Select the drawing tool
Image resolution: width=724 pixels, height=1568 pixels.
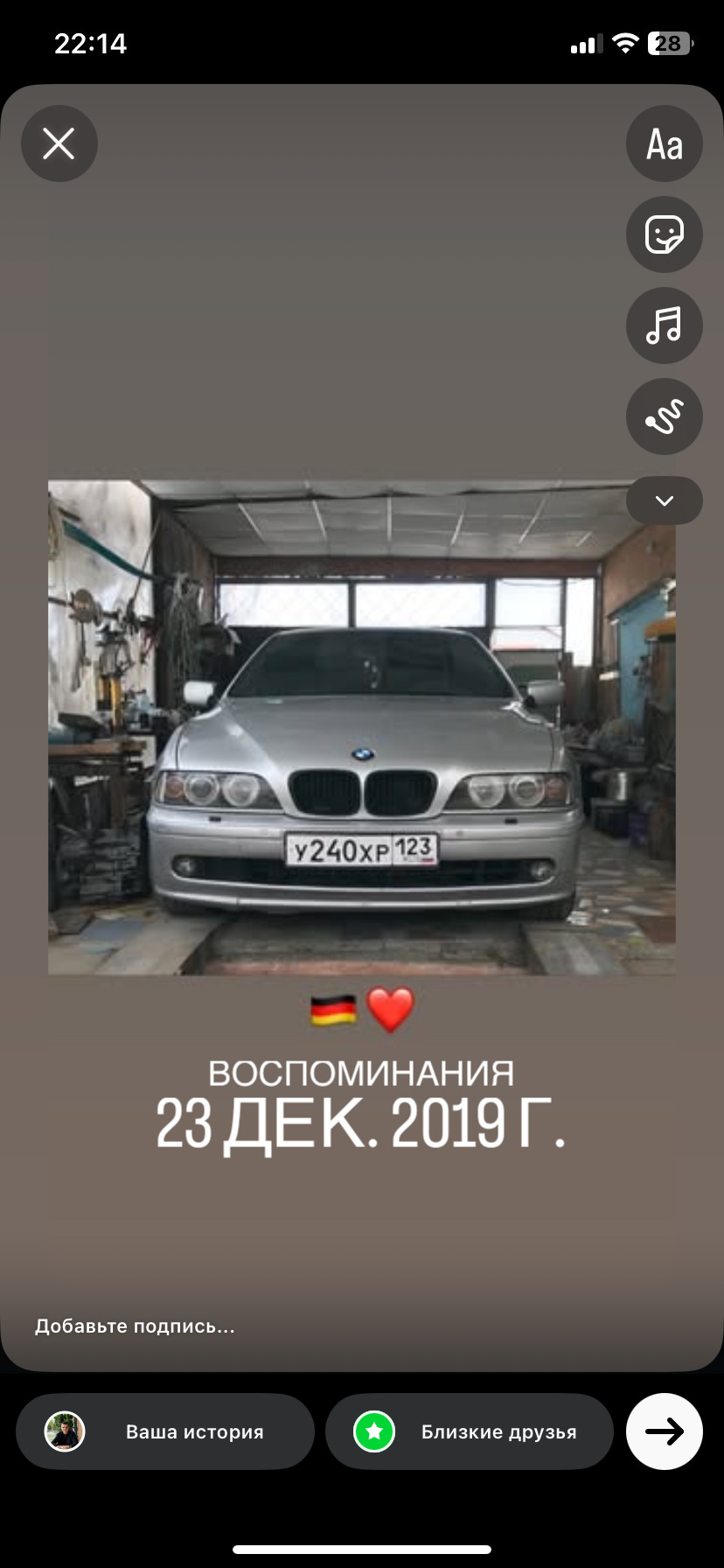coord(664,416)
